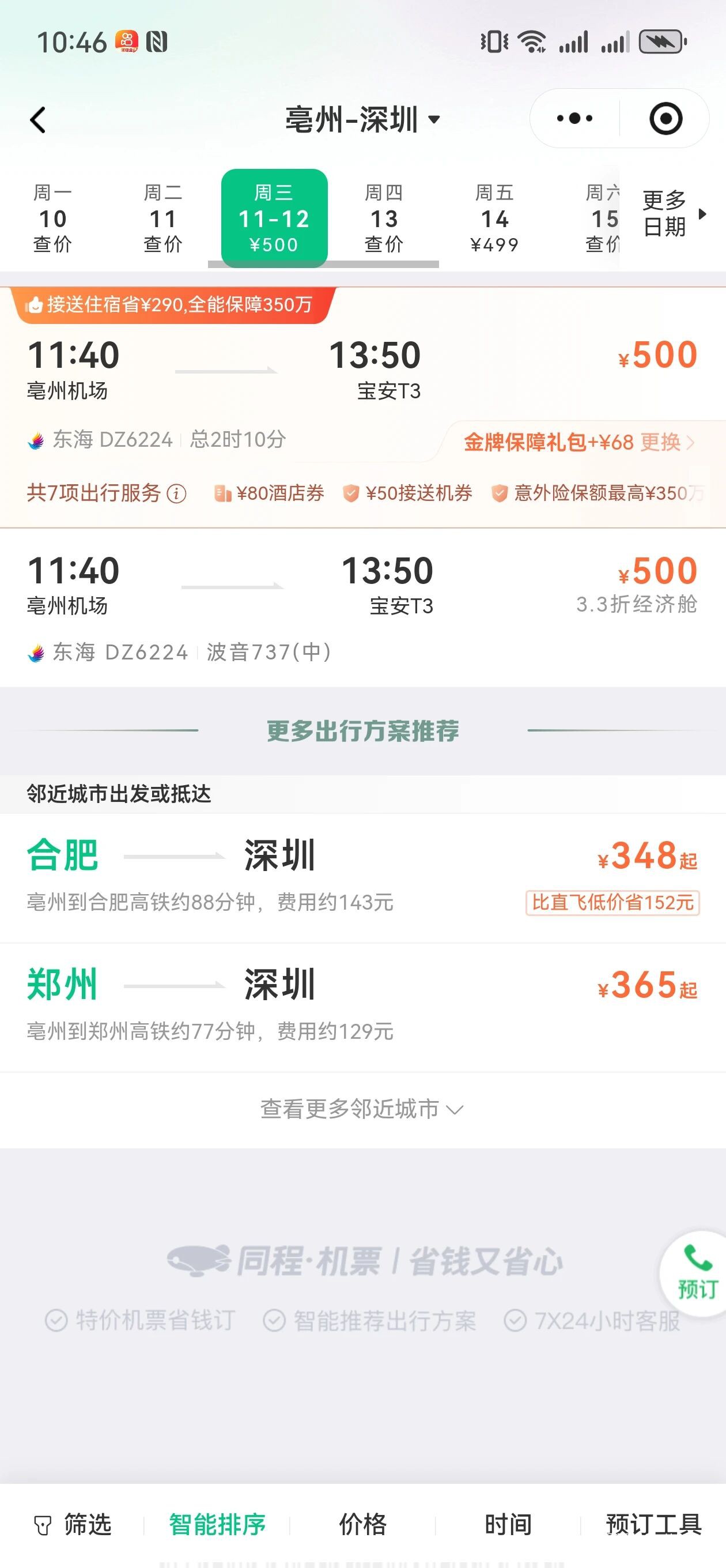Tap the 预订 phone floating button
Image resolution: width=726 pixels, height=1568 pixels.
[x=697, y=1273]
